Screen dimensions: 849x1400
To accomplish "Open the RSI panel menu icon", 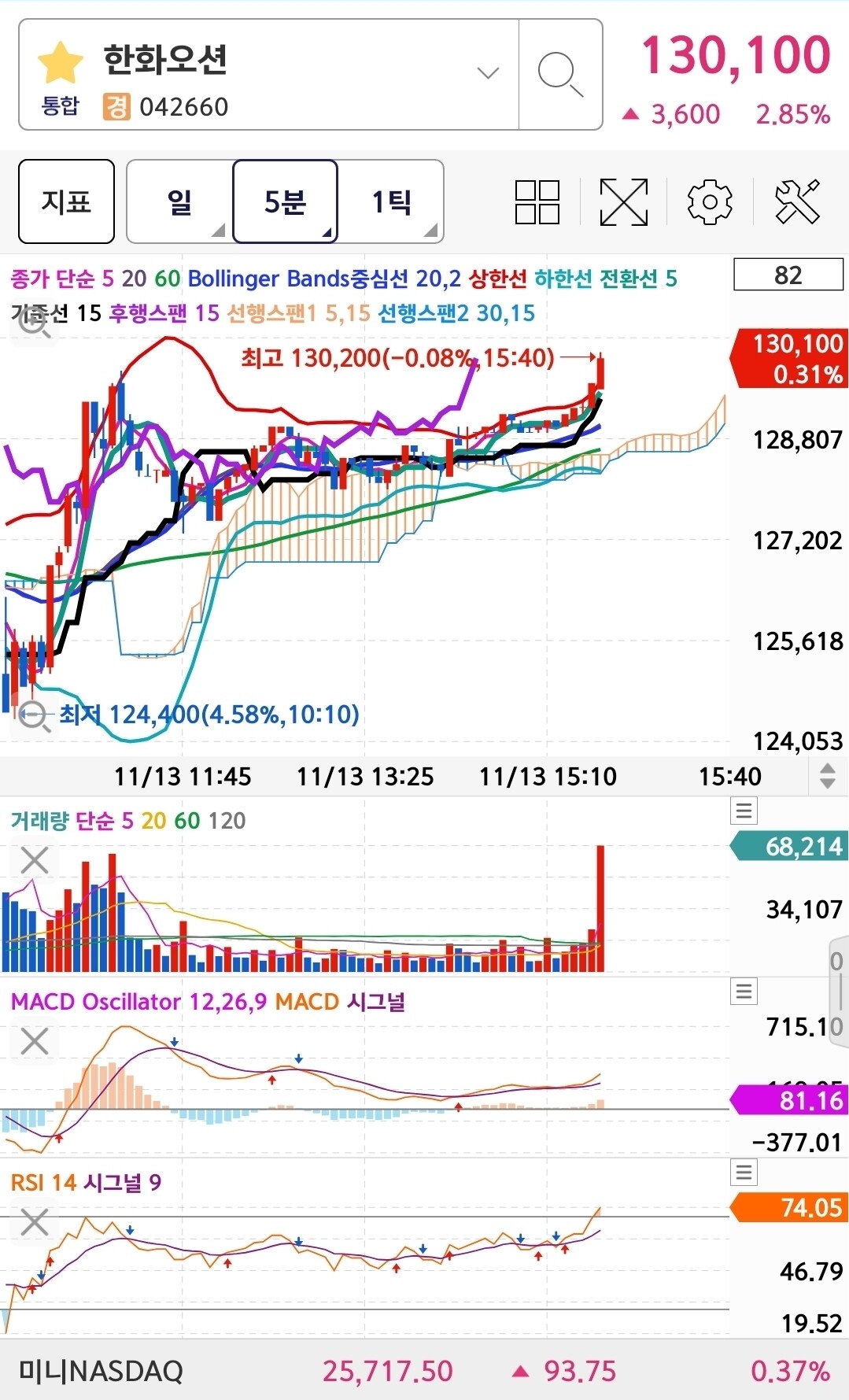I will point(744,1172).
